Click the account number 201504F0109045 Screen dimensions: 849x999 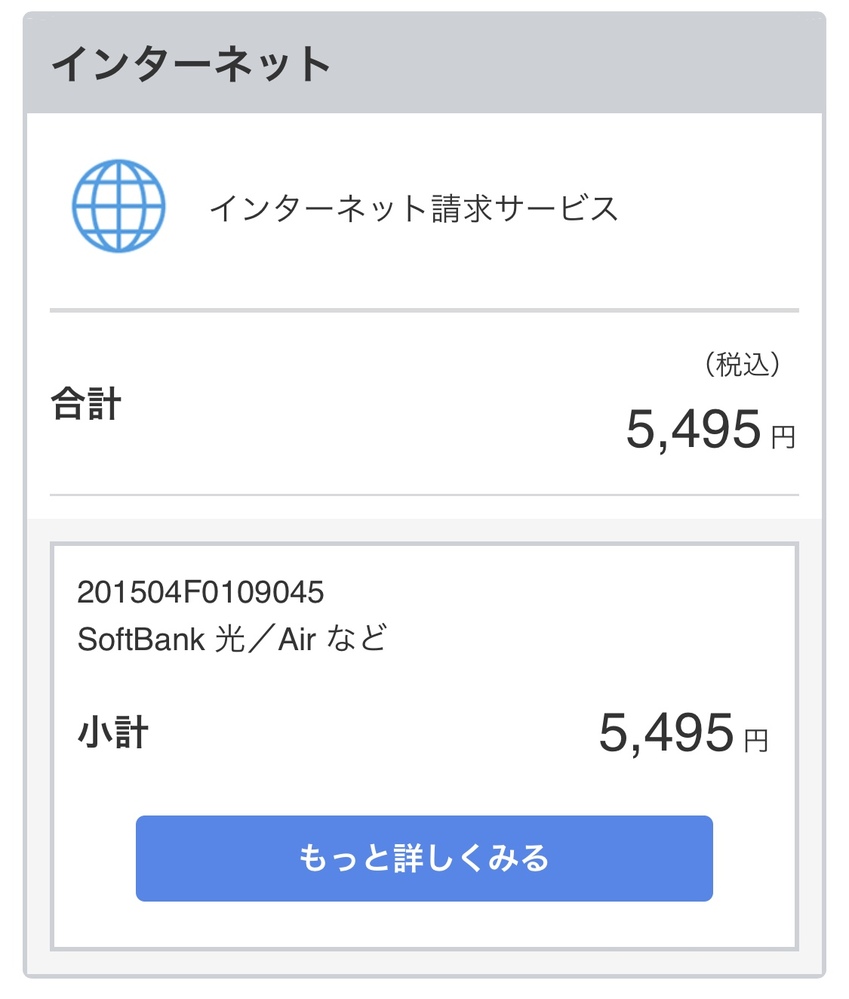point(200,592)
